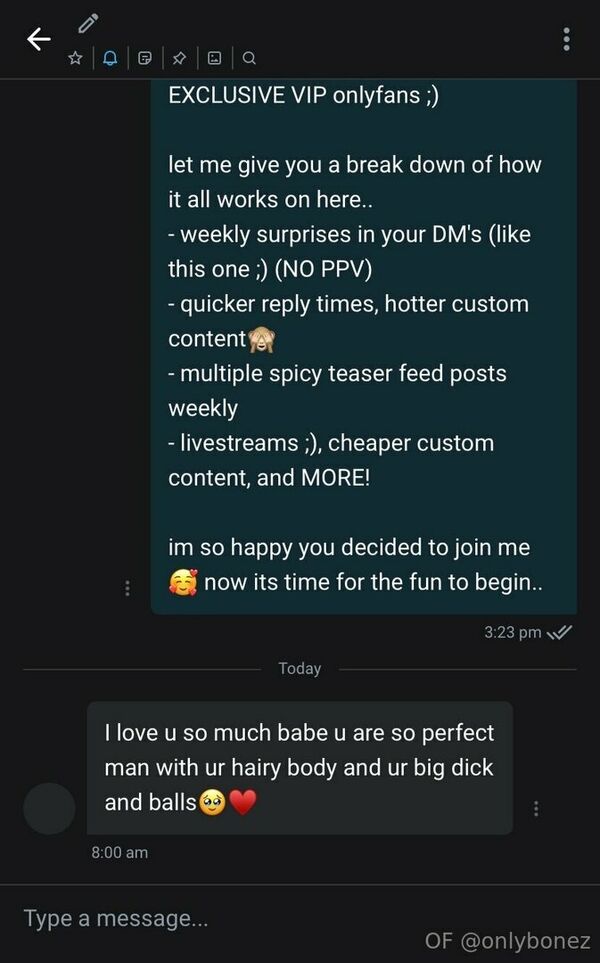Toggle the notifications bell for this chat

point(110,58)
